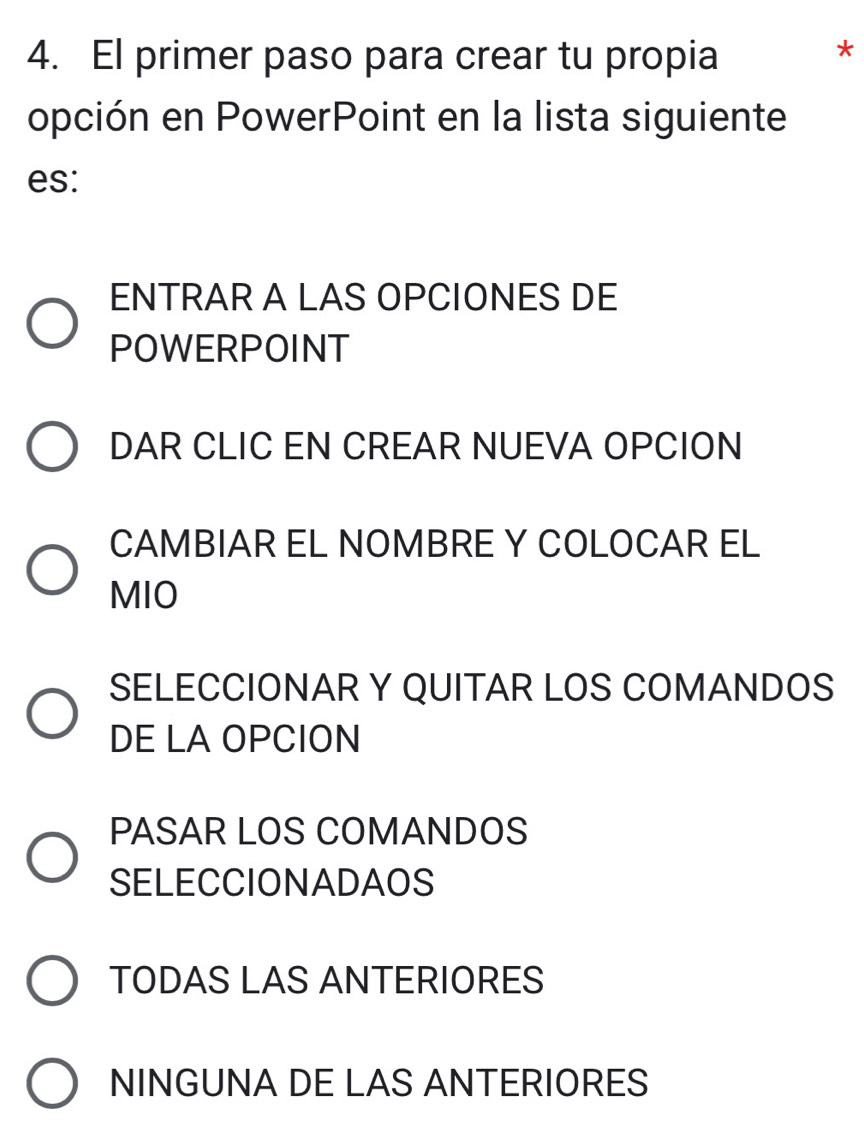Select PASAR LOS COMANDOS SELECCIONADAOS radio button
The image size is (864, 1141).
[50, 857]
